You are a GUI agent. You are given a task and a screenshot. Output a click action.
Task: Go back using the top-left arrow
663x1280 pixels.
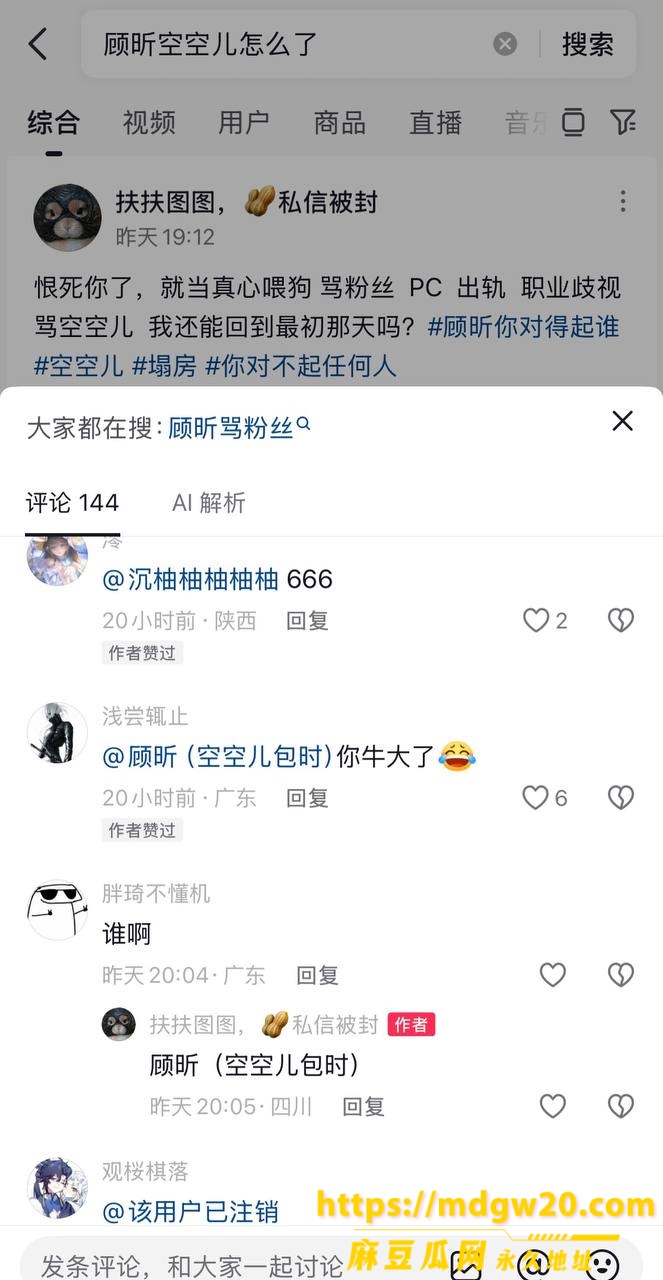(x=38, y=44)
